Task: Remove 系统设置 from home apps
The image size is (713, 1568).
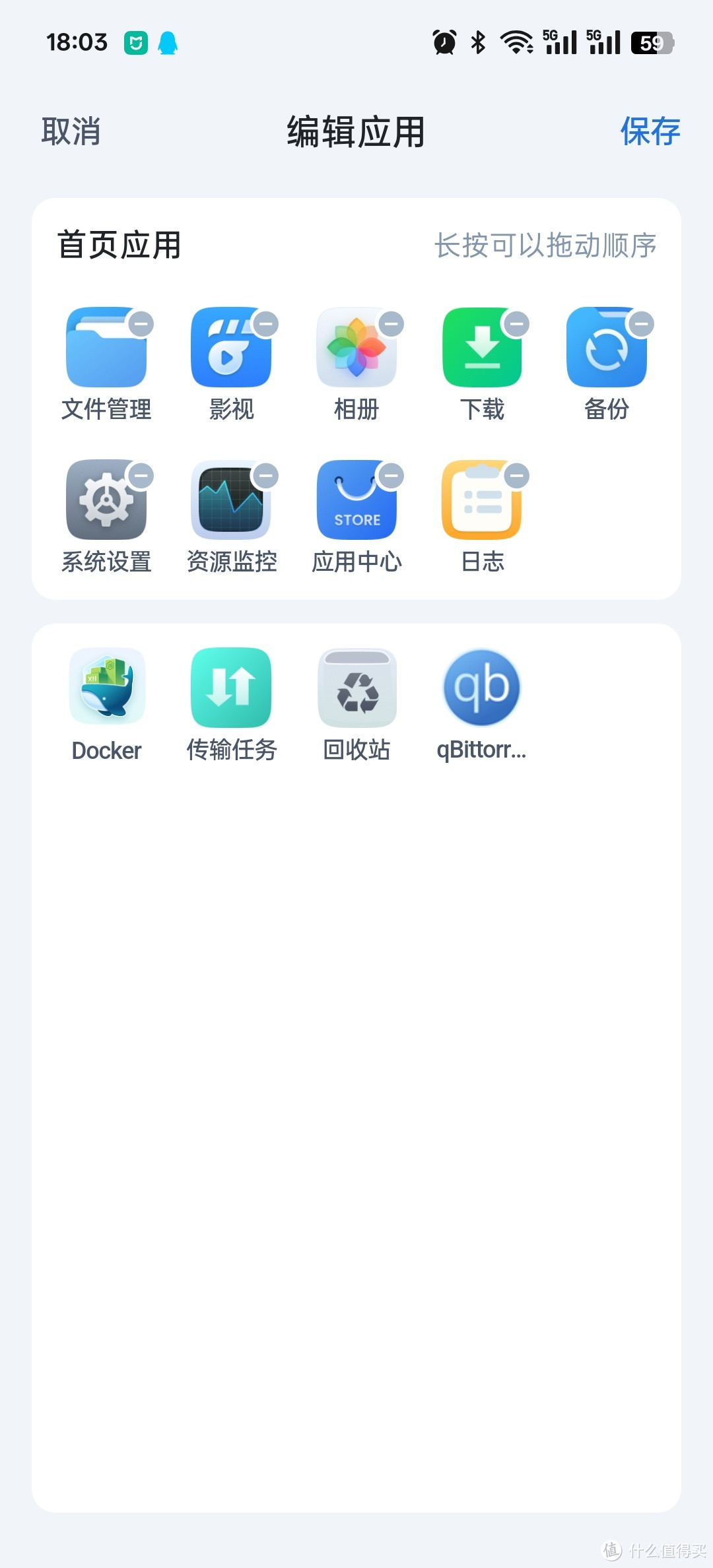Action: click(141, 476)
